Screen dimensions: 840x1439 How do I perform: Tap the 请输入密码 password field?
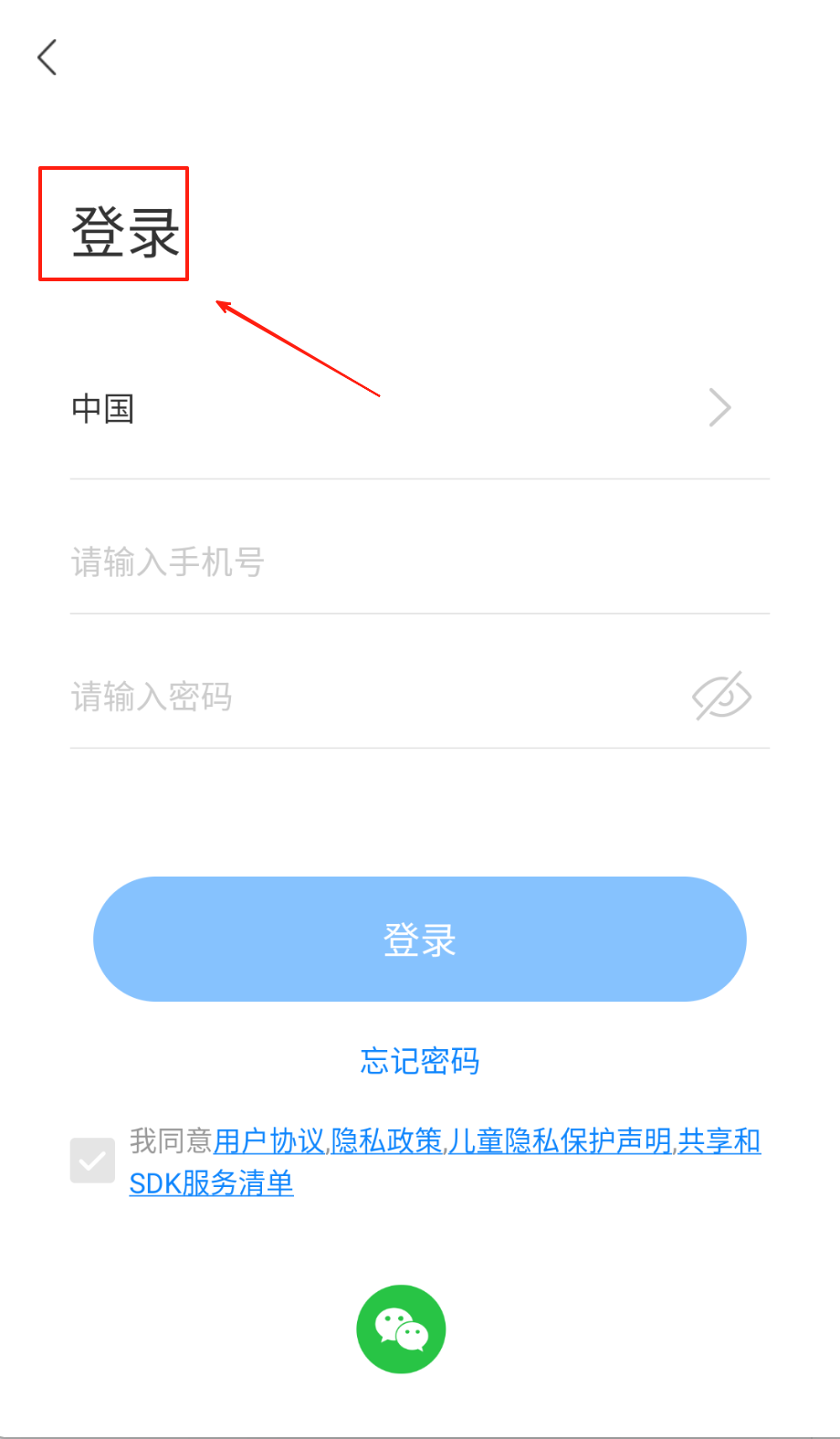pos(365,697)
